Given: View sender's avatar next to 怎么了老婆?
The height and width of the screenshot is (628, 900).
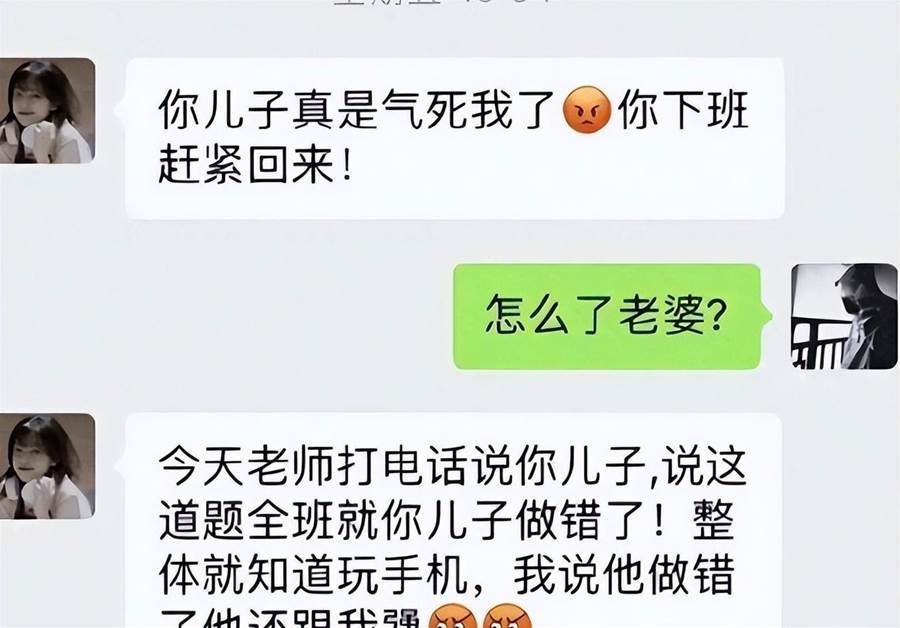Looking at the screenshot, I should [843, 316].
